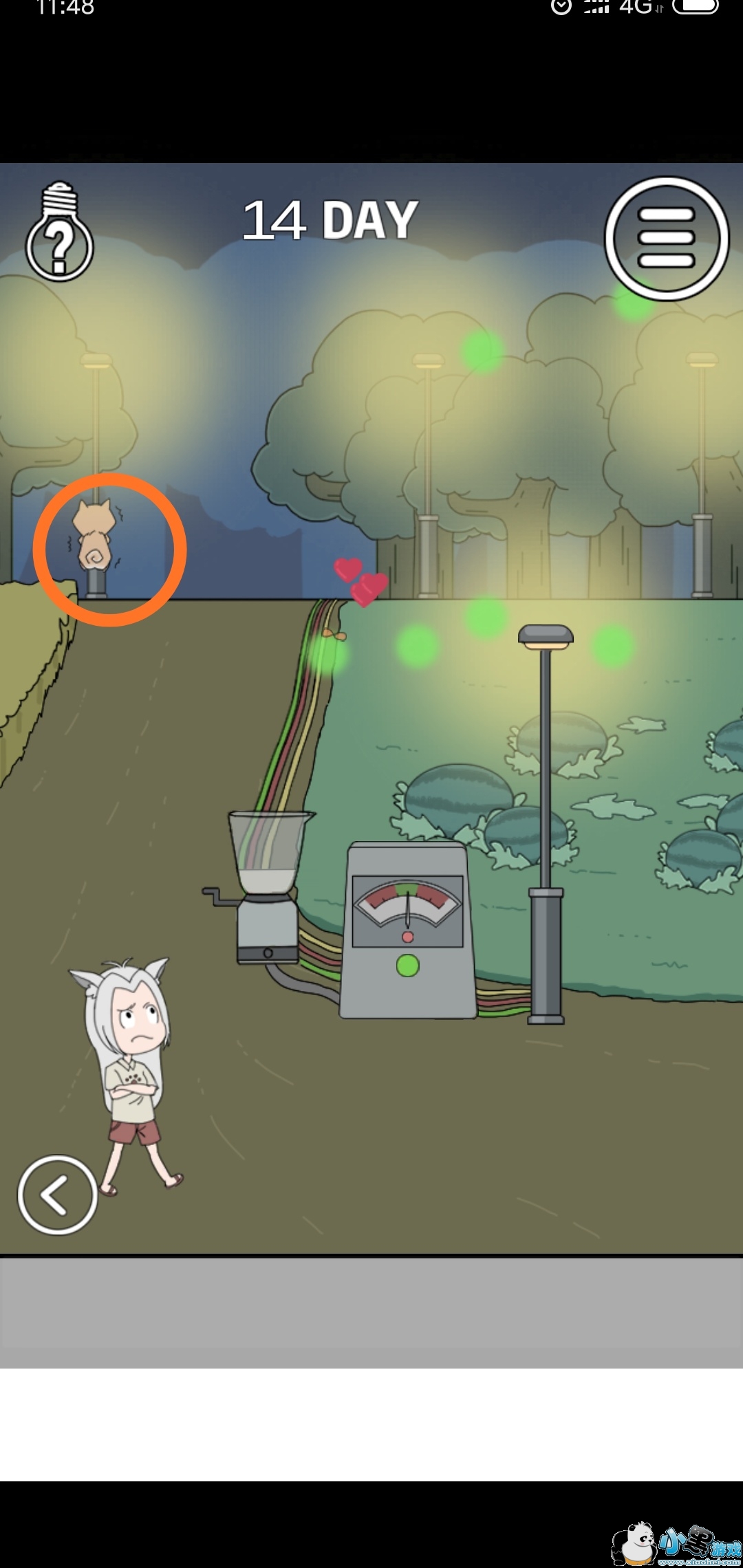Go back with the left arrow button
Screen dimensions: 743x1568
click(58, 1195)
